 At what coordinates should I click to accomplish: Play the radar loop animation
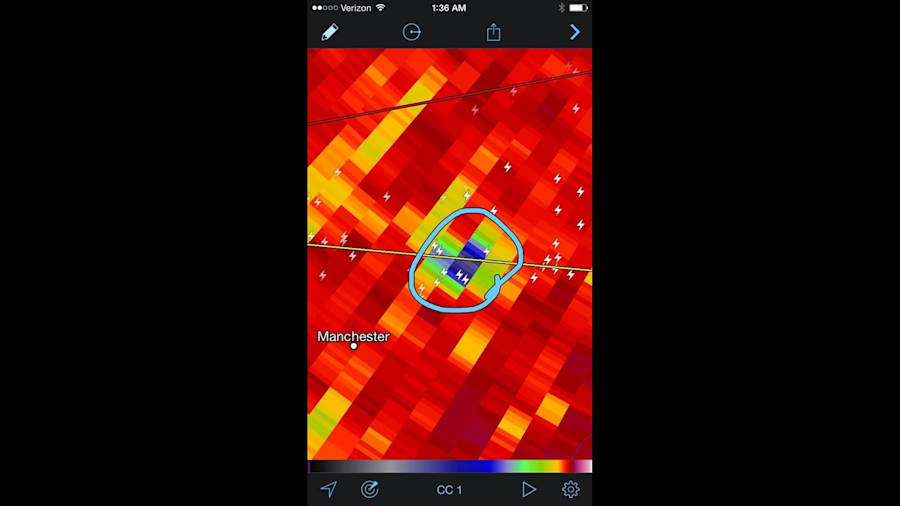coord(529,489)
